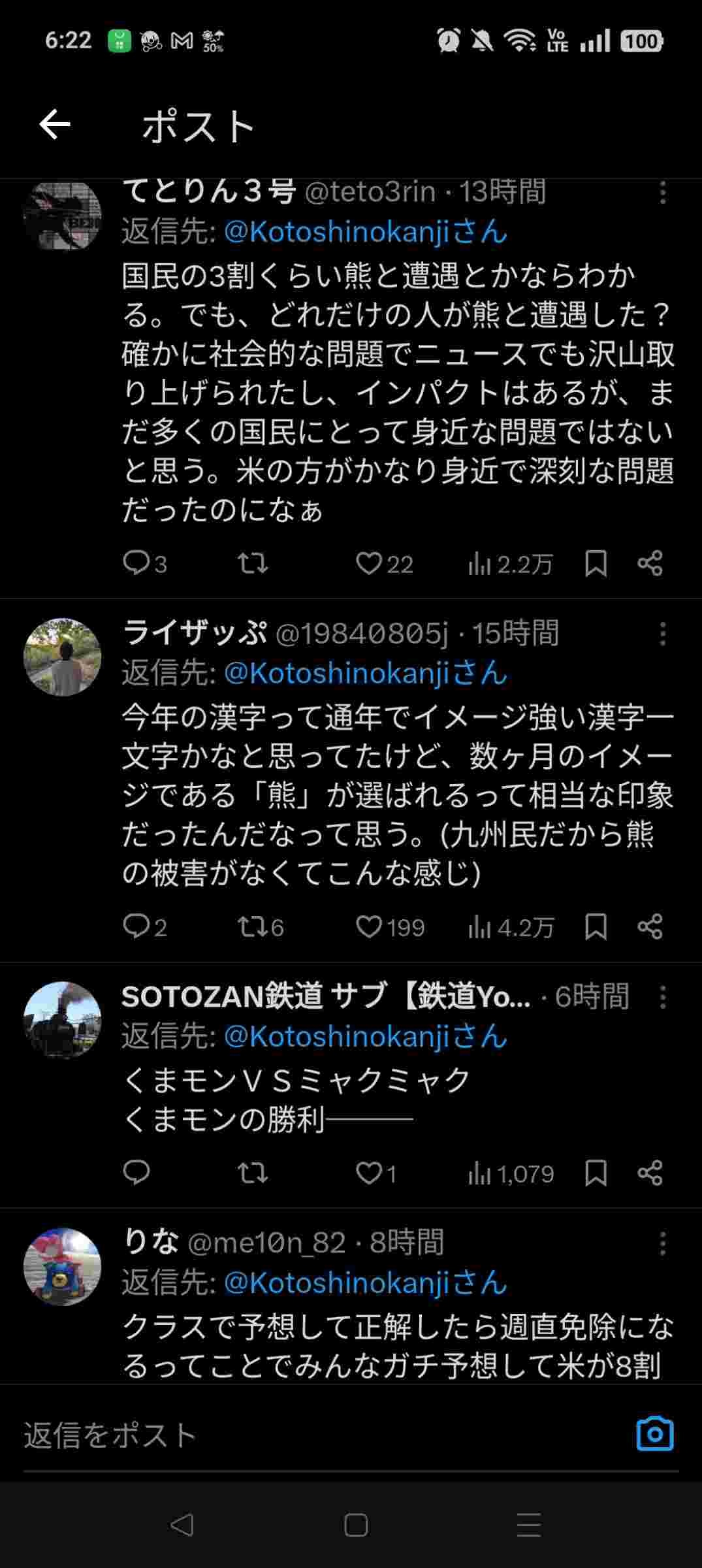The image size is (702, 1568).
Task: Like SOTOZAN鉄道's くまモン reply
Action: pos(369,1173)
